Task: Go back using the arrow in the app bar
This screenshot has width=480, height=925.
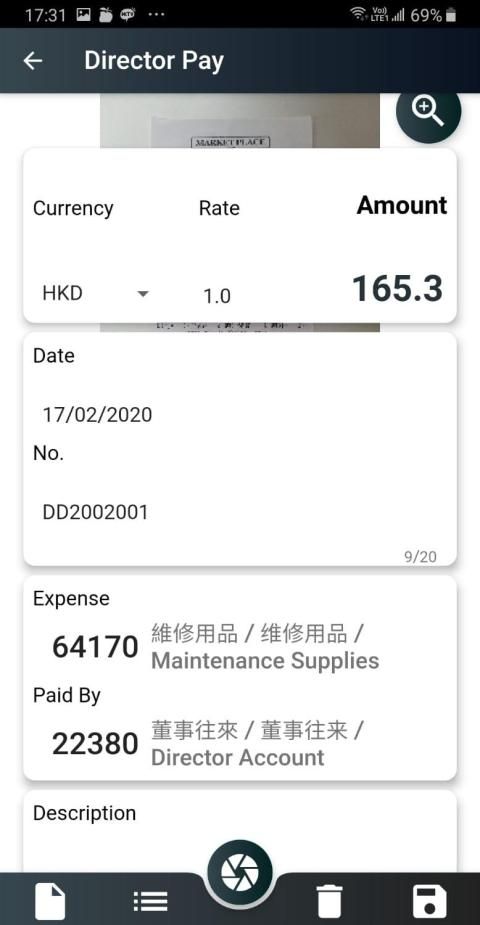Action: [33, 61]
